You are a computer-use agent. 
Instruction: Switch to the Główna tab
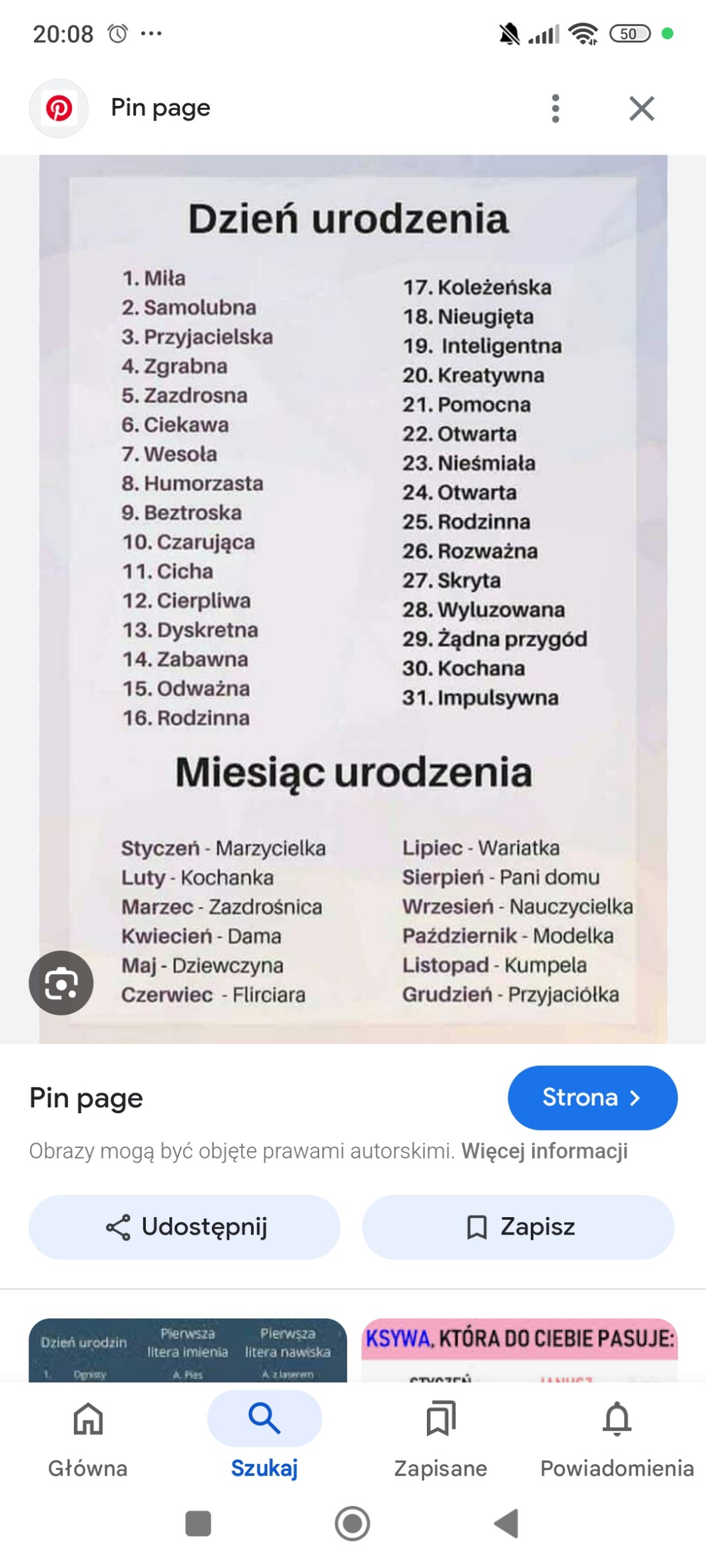tap(88, 1437)
